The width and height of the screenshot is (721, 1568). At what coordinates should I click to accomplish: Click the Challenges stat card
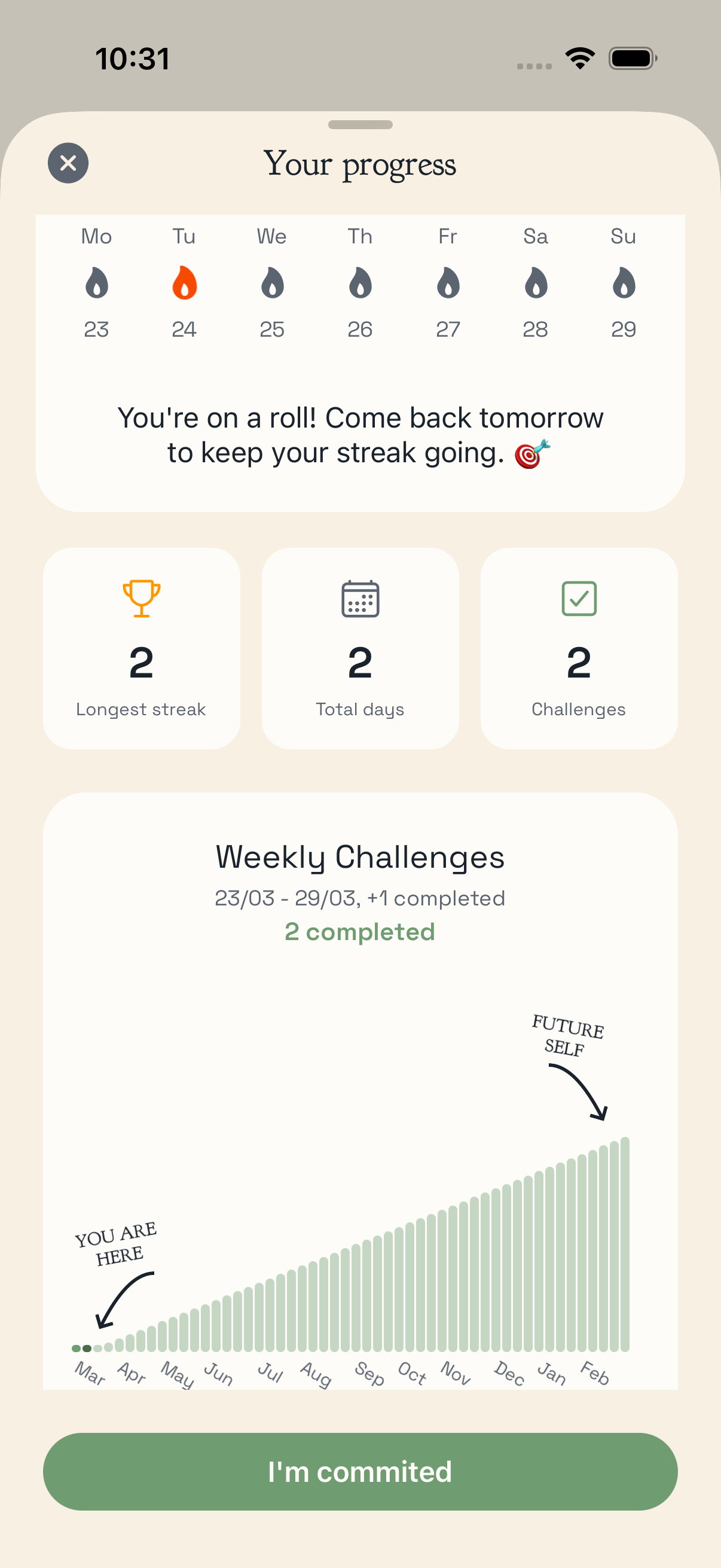(x=579, y=648)
